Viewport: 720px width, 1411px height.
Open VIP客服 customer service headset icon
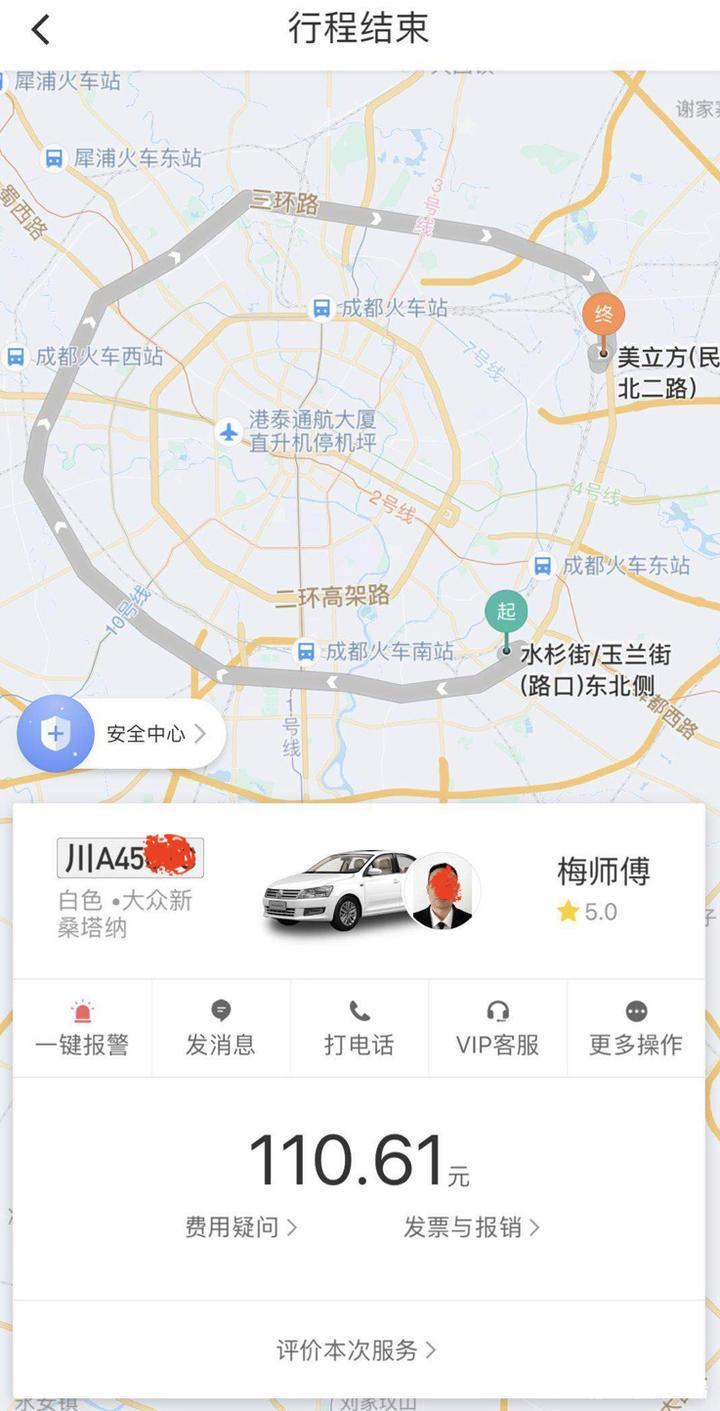point(497,1010)
